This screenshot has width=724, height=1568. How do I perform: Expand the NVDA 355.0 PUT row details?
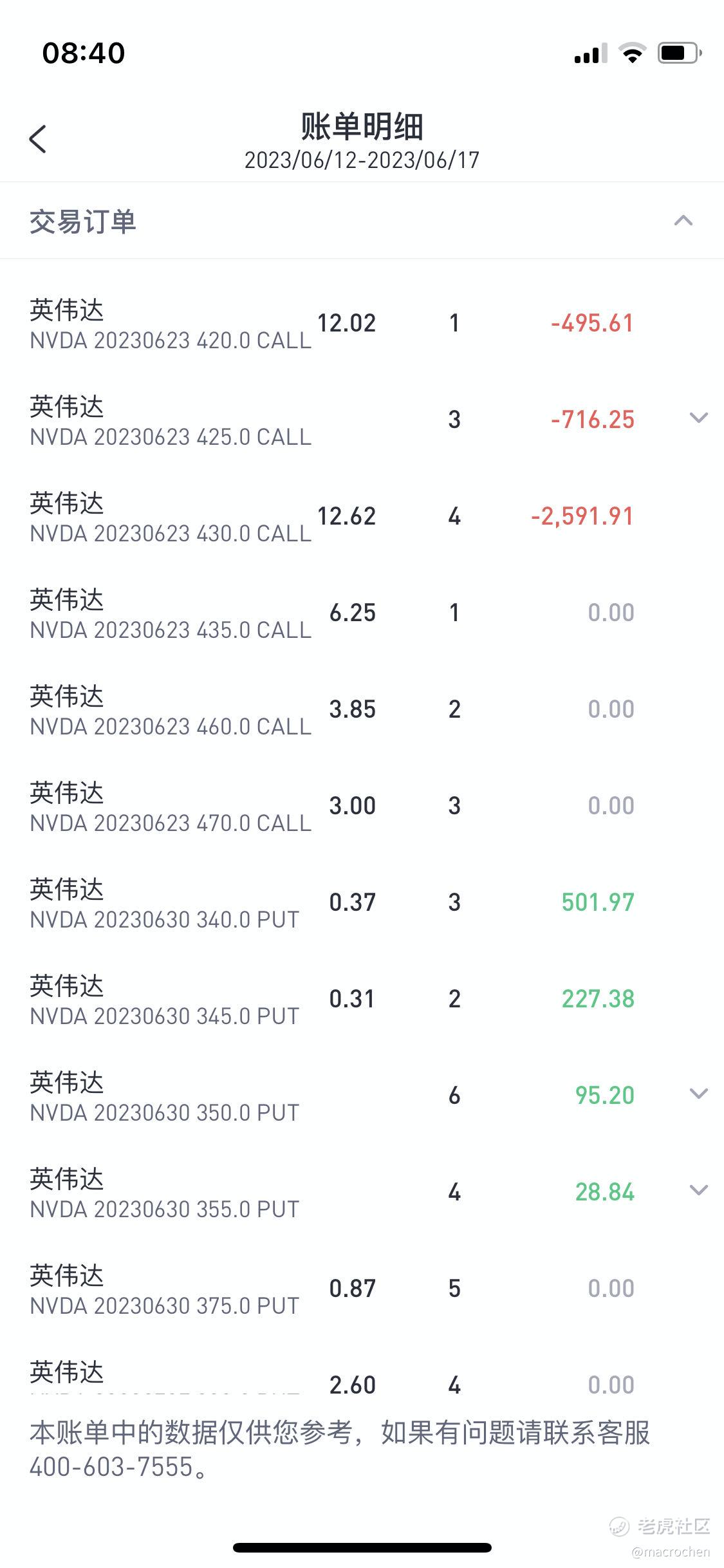tap(698, 1191)
